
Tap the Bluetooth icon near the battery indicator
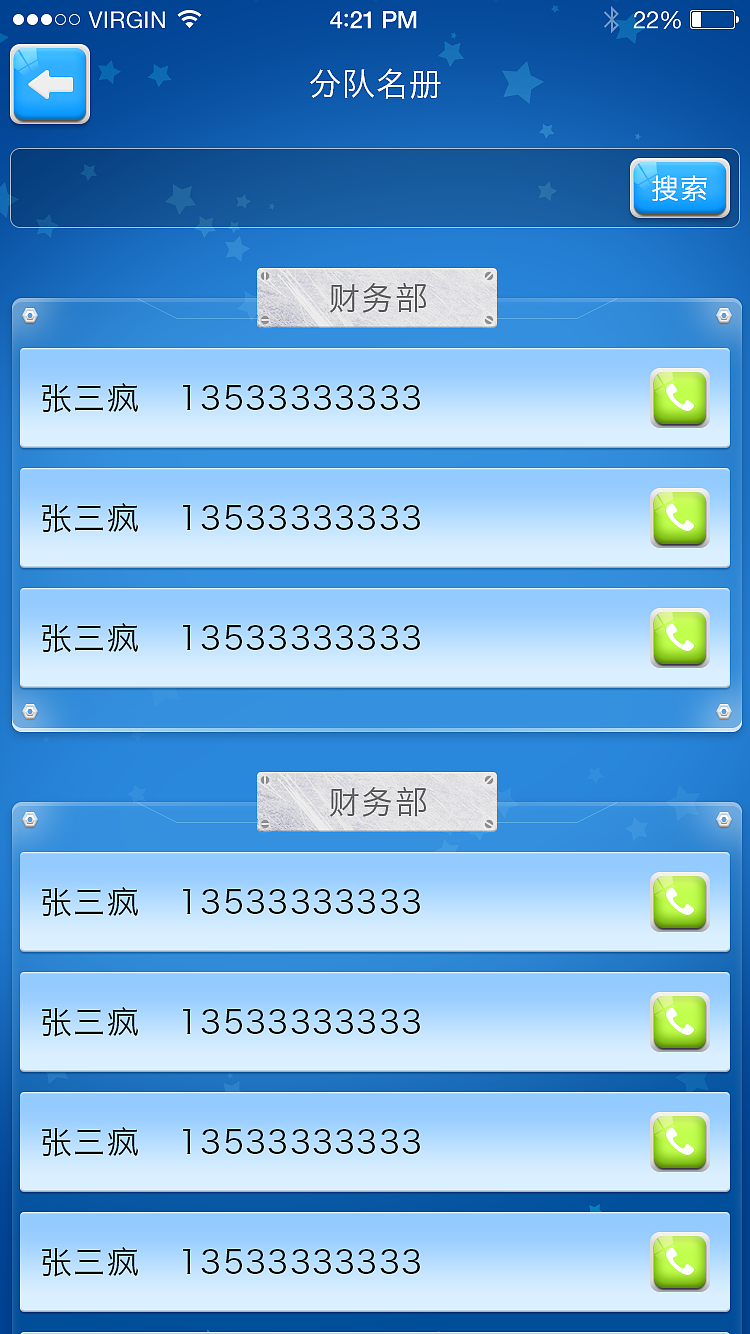tap(611, 17)
